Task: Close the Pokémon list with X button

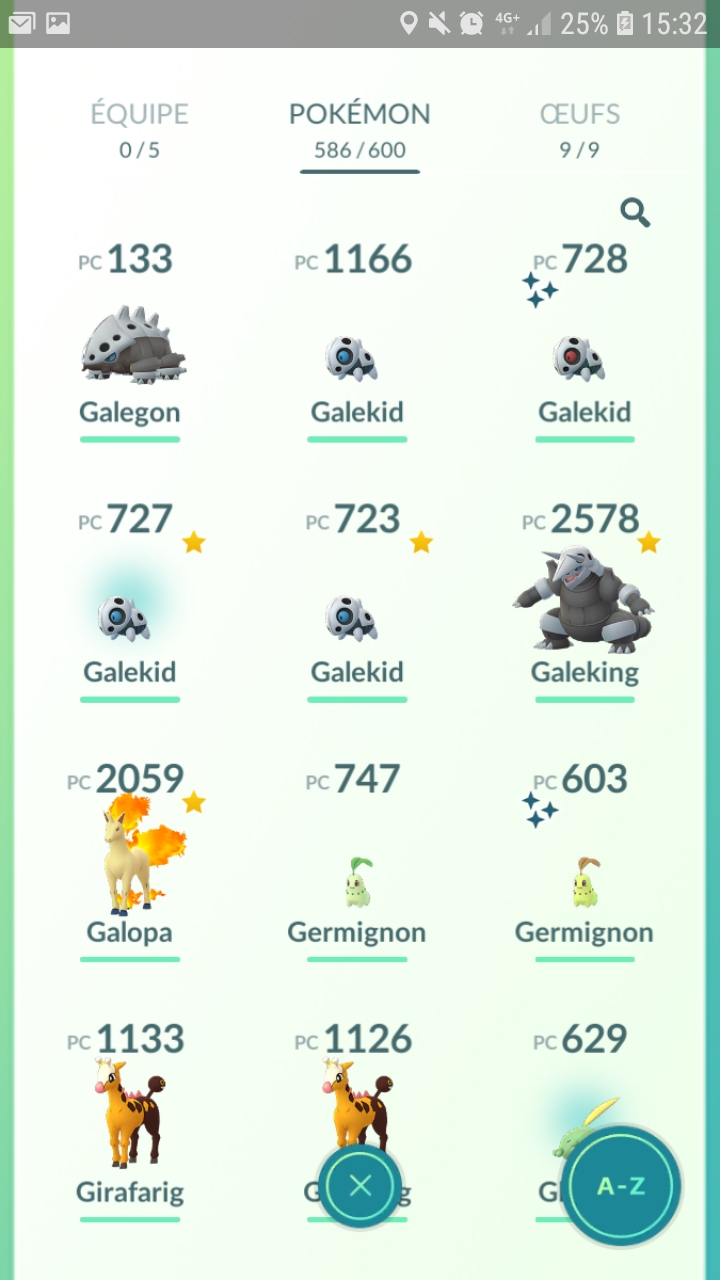Action: pos(360,1186)
